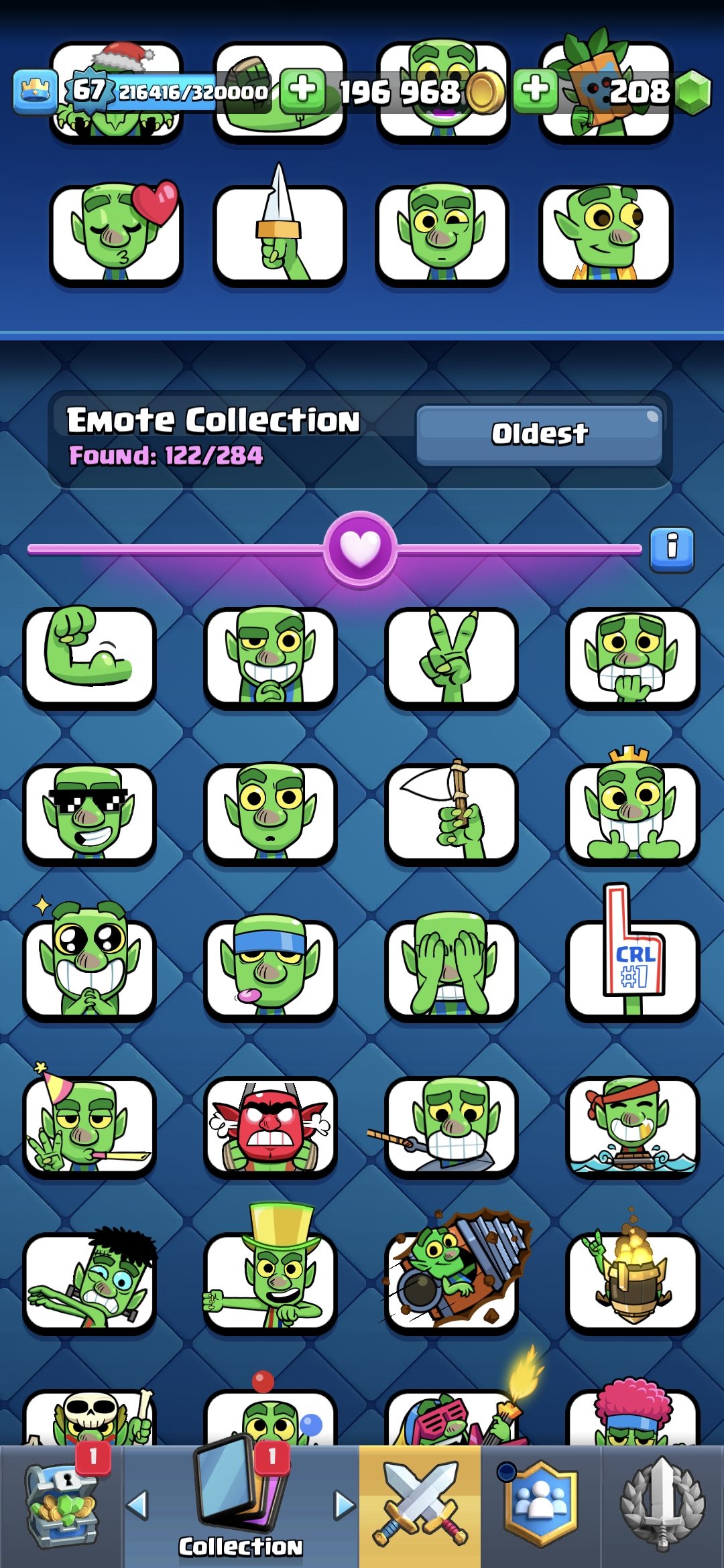Go to previous collection page arrow

coord(137,1505)
